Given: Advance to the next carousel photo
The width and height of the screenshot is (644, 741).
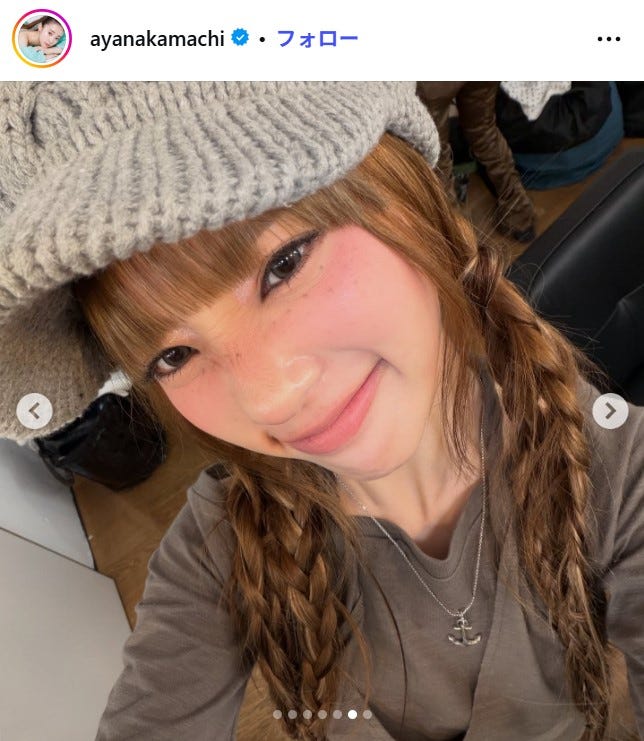Looking at the screenshot, I should [610, 410].
